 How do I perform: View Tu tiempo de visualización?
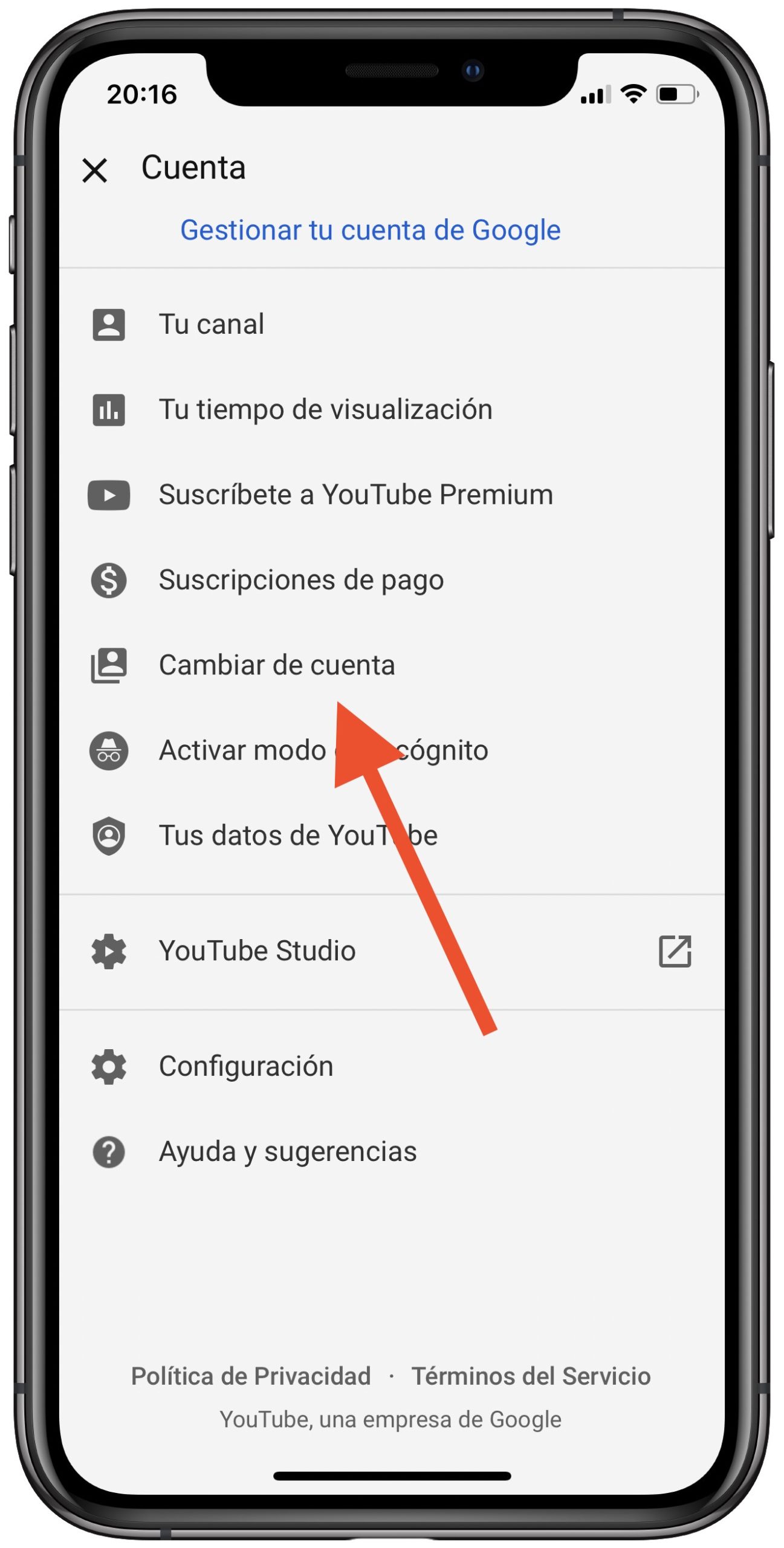(x=325, y=409)
